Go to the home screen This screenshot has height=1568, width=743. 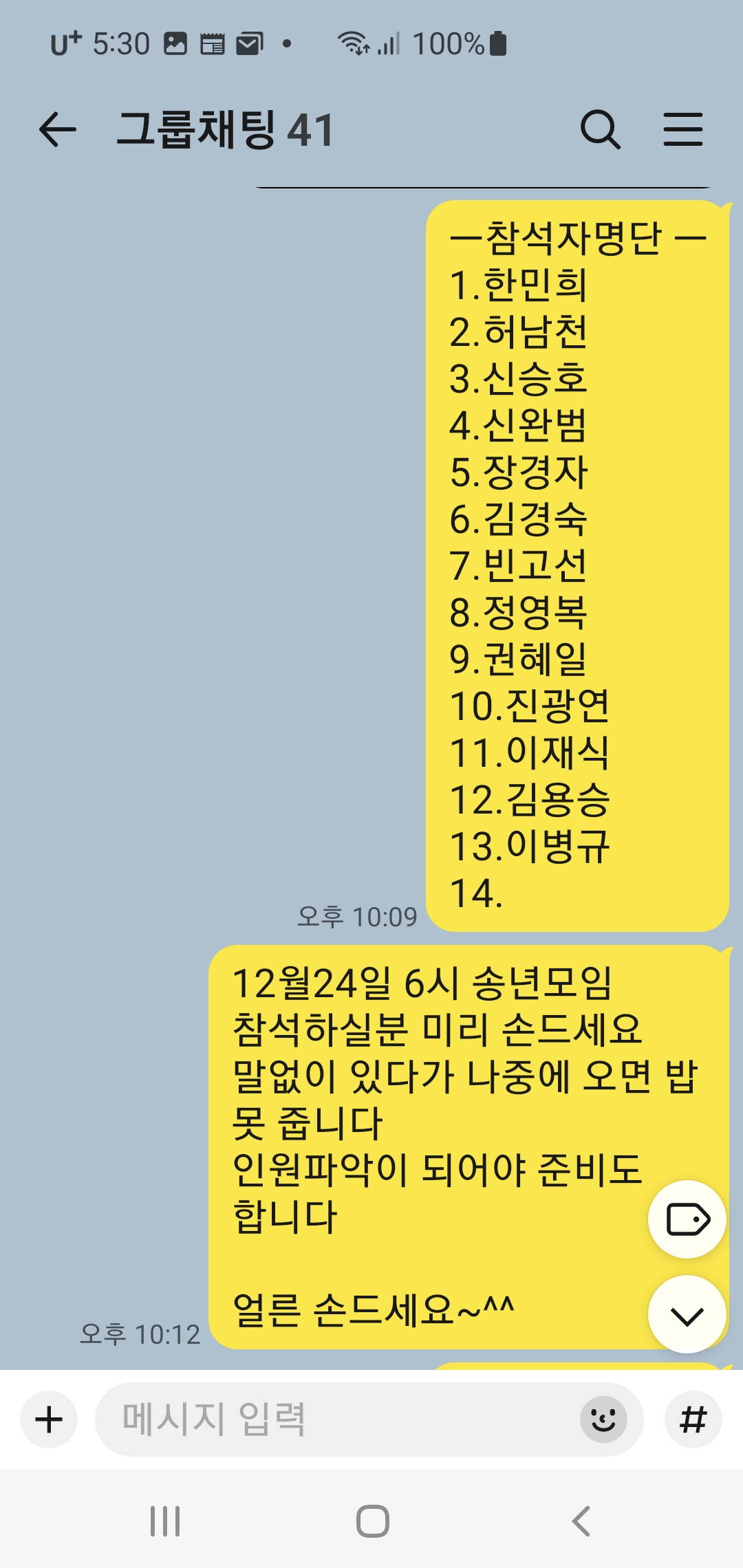coord(372,1521)
